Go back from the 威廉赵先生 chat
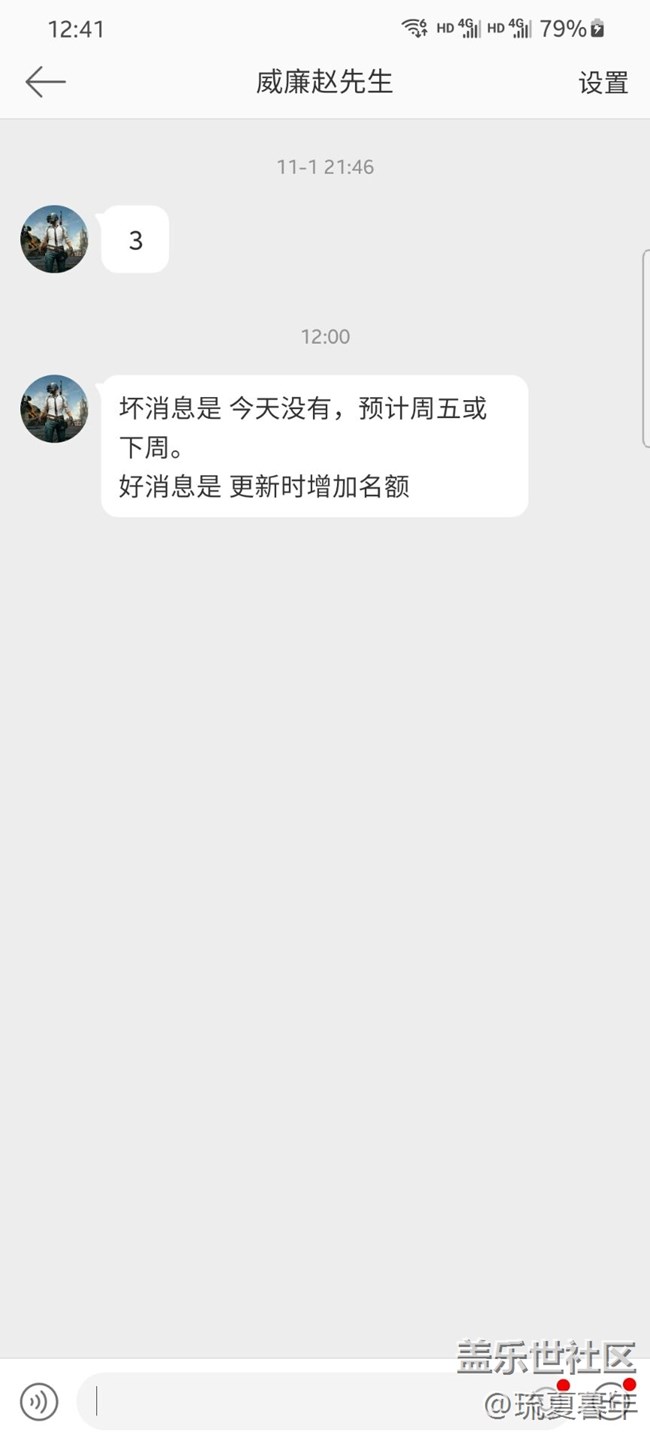The image size is (650, 1444). click(x=45, y=82)
